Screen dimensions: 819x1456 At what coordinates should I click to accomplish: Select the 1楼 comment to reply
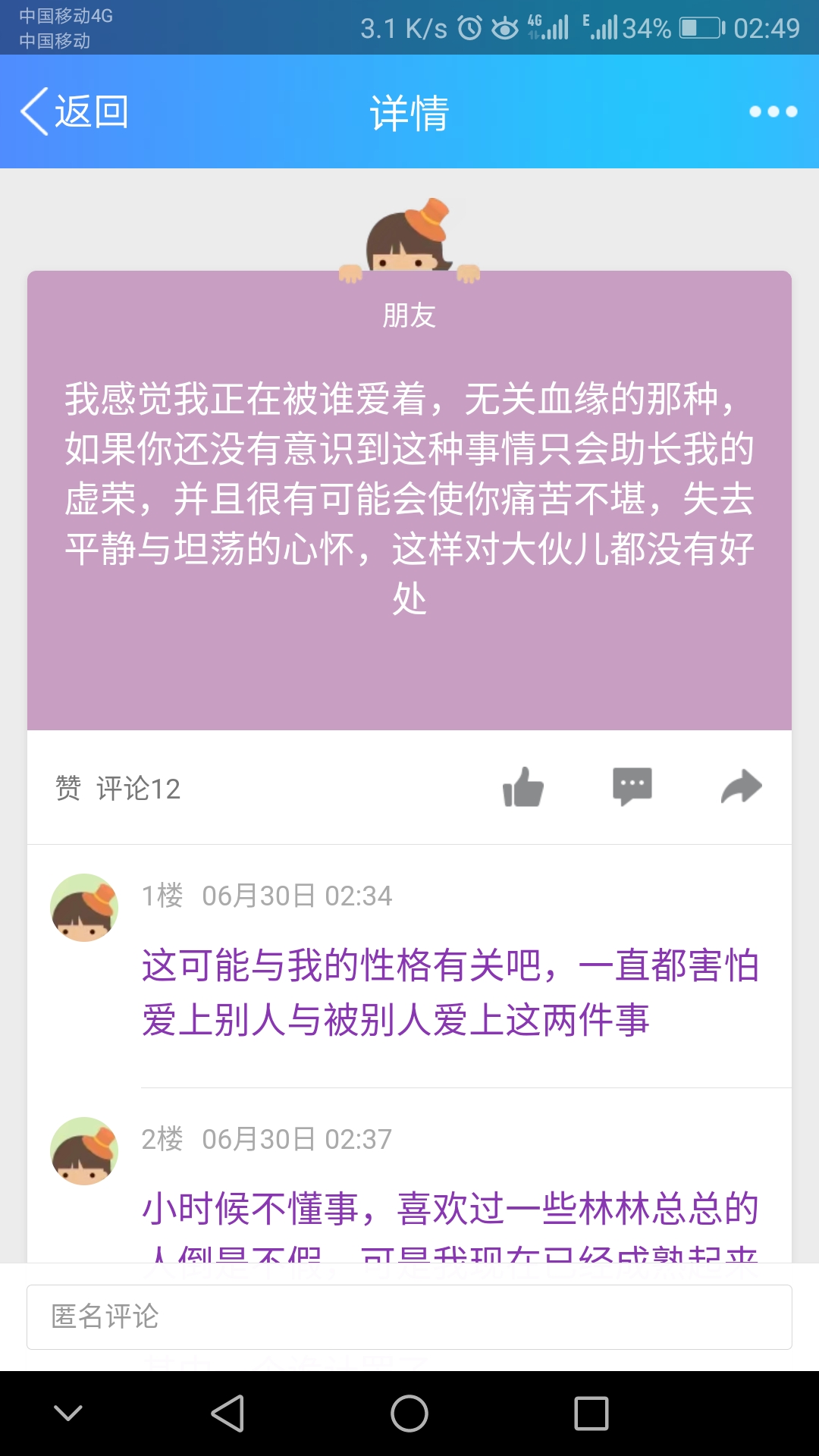click(x=450, y=992)
